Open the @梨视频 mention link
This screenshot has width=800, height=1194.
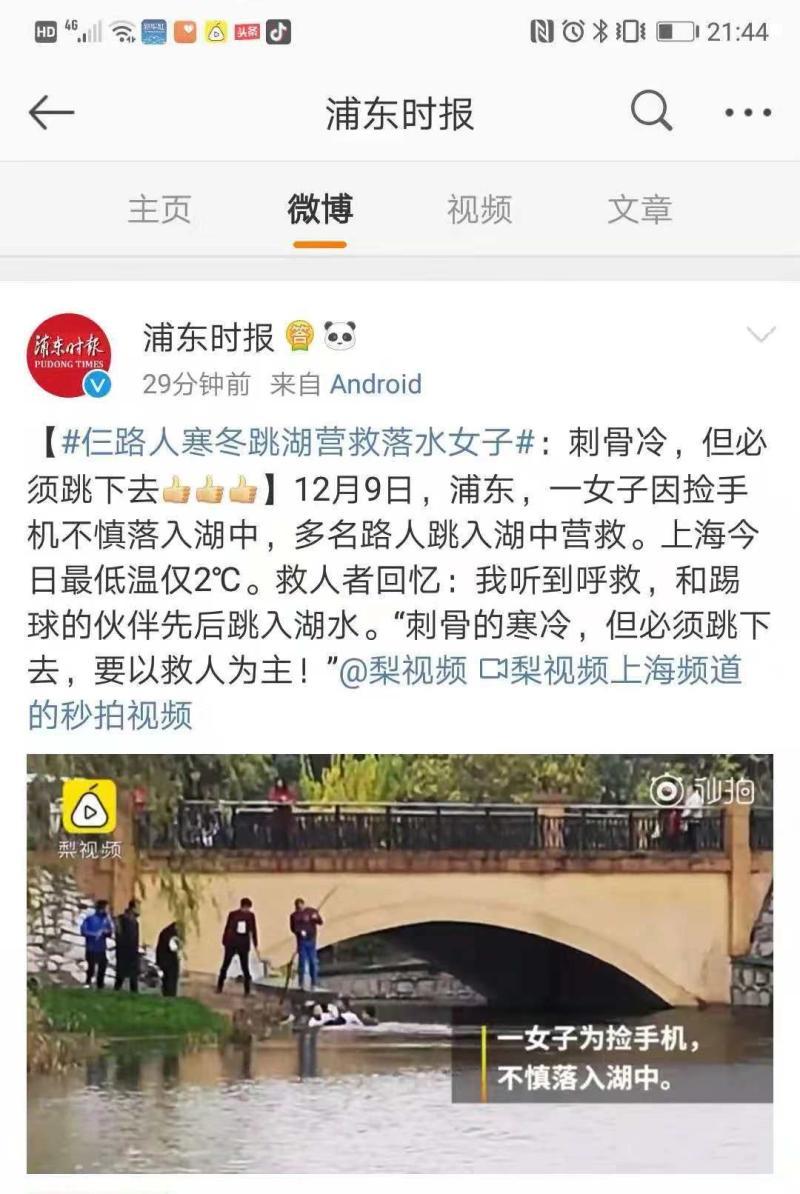[x=403, y=669]
